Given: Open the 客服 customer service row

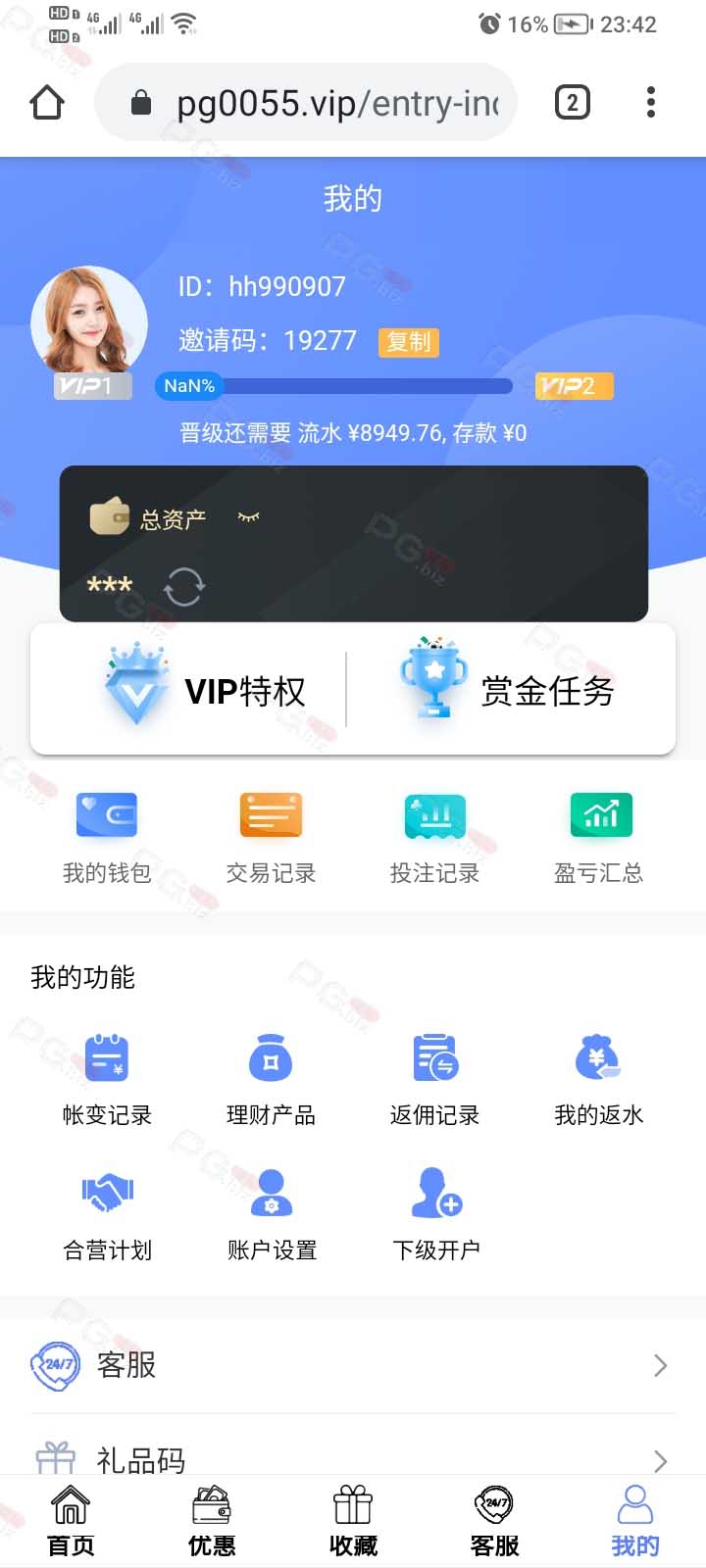Looking at the screenshot, I should coord(353,1365).
